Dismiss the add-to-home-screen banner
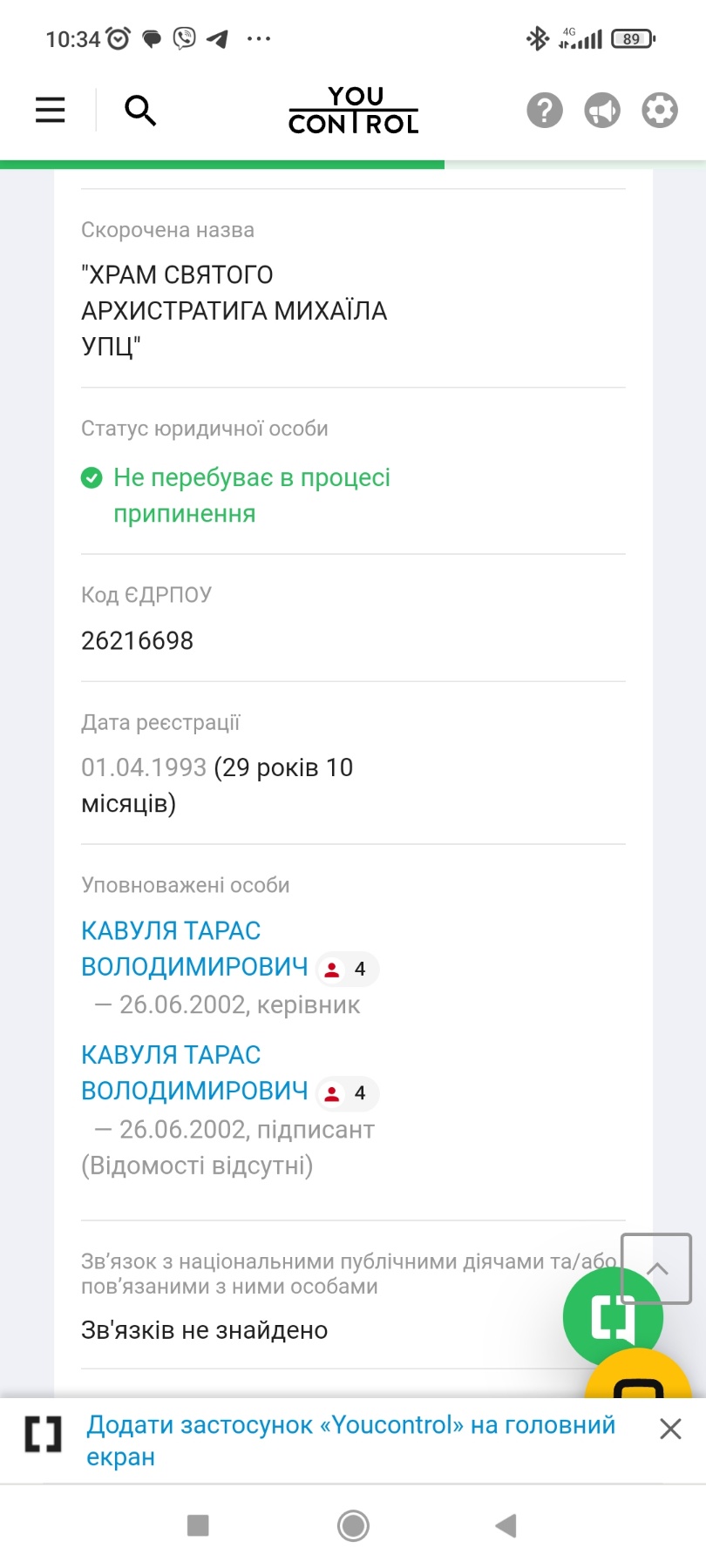 pyautogui.click(x=670, y=1429)
